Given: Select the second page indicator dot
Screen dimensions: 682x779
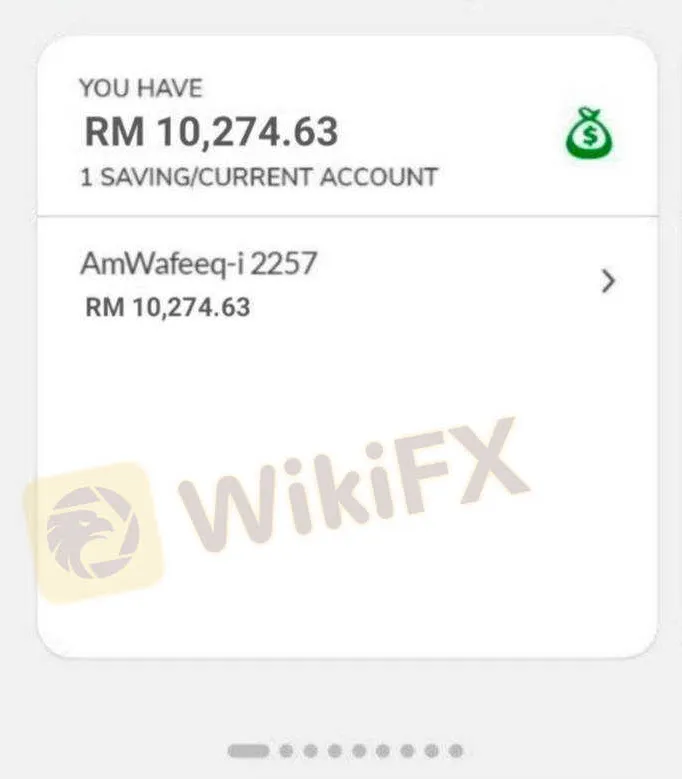Looking at the screenshot, I should point(286,751).
